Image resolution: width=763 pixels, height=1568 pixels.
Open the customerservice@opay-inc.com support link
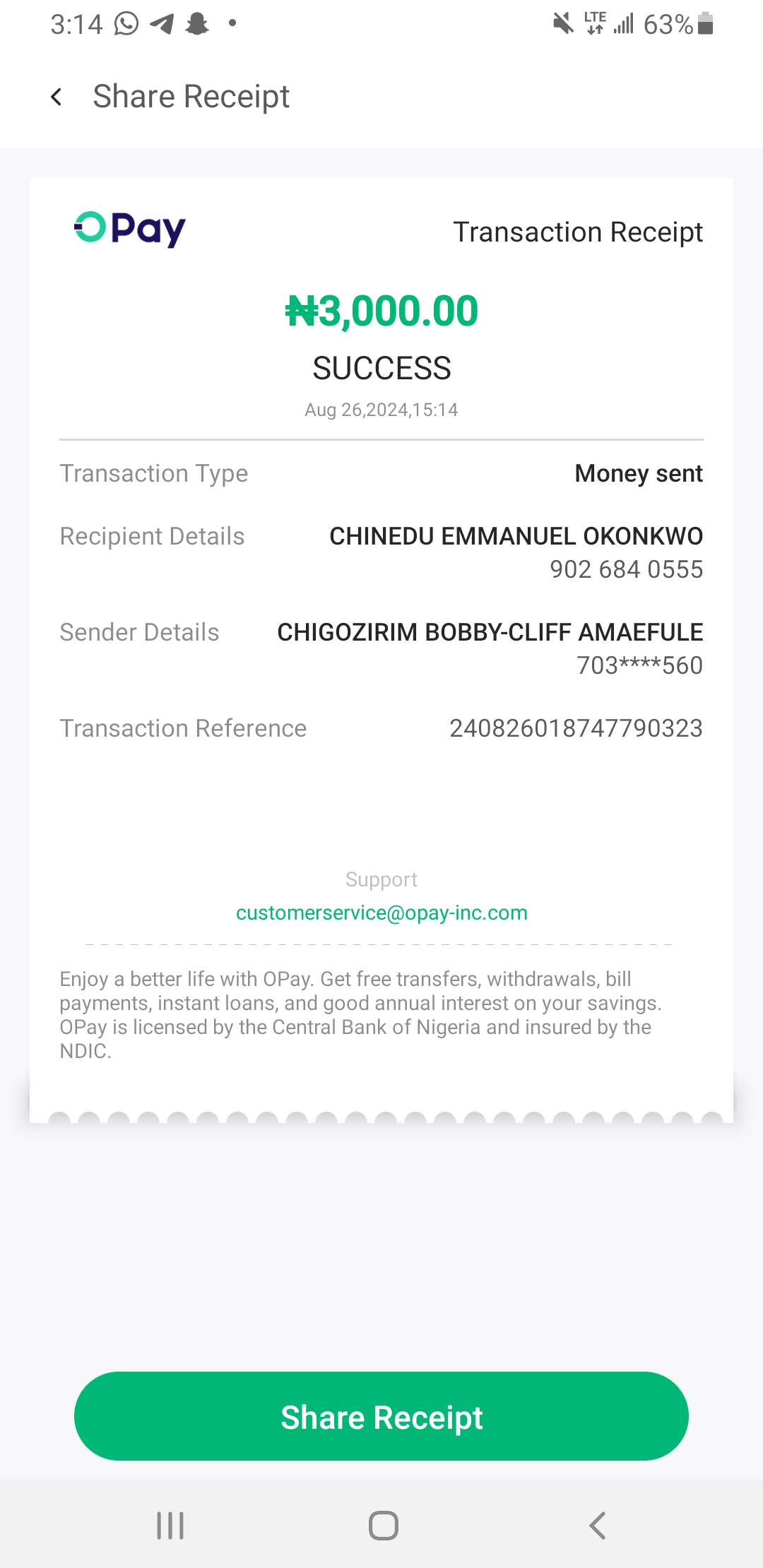pos(381,913)
